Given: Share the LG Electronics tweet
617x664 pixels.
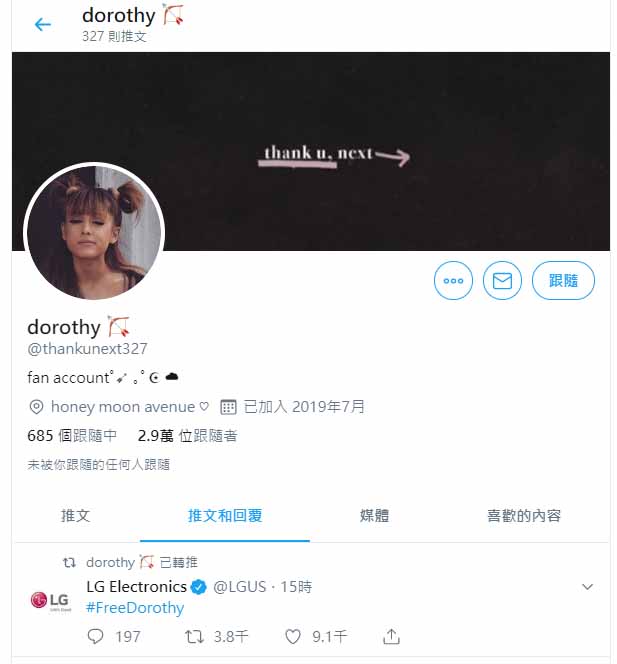Looking at the screenshot, I should (392, 636).
